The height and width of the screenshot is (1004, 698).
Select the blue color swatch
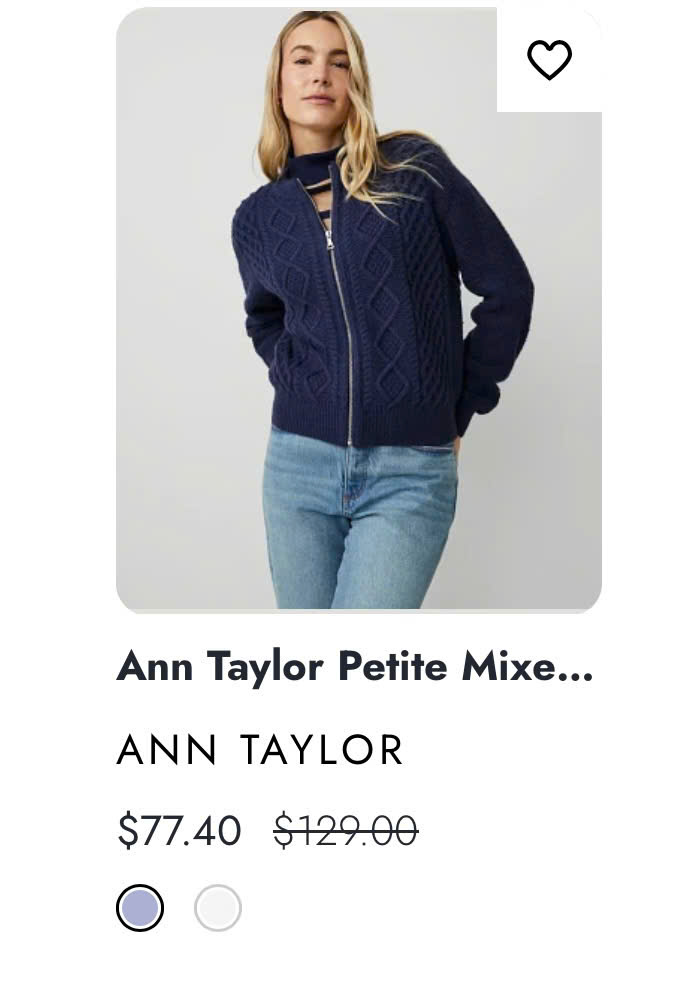coord(140,908)
